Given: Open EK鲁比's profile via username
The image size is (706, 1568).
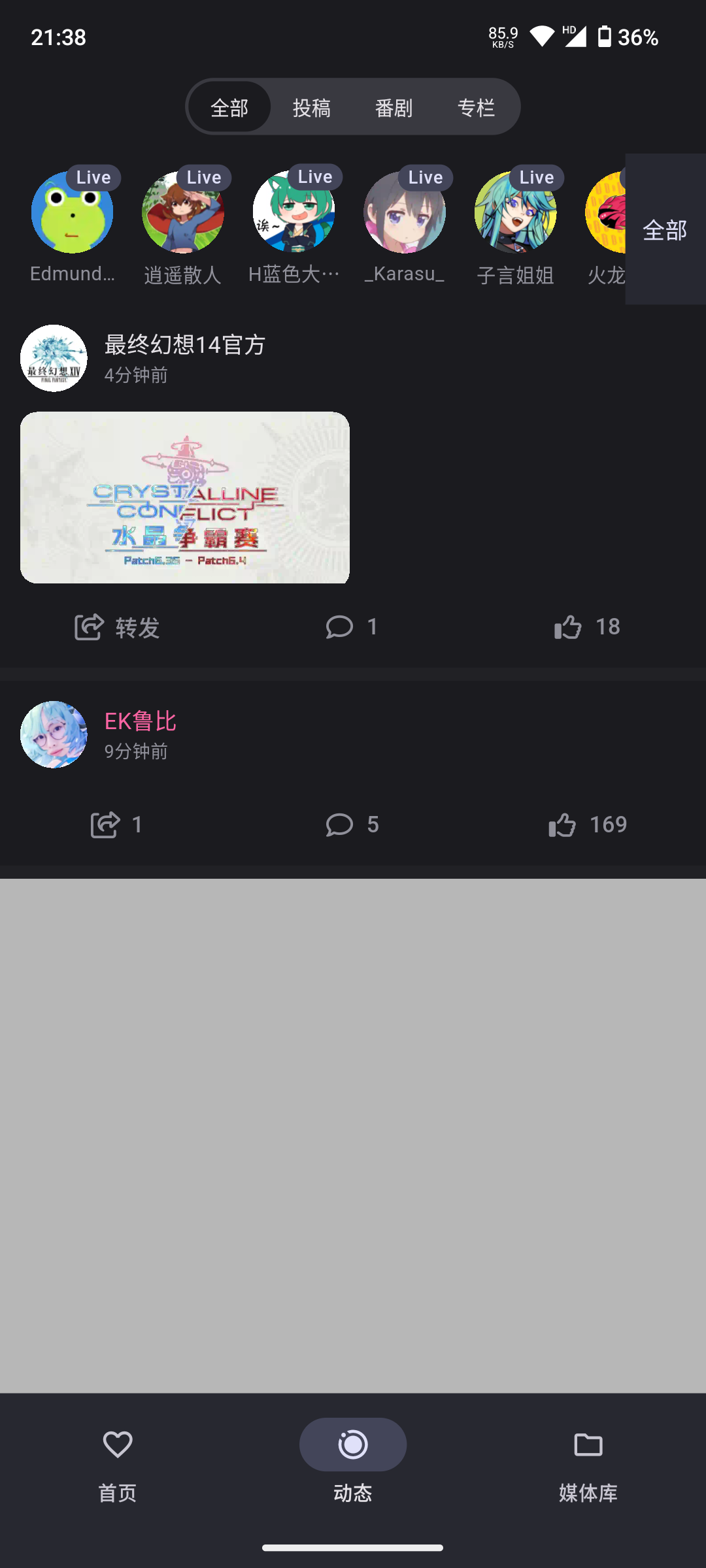Looking at the screenshot, I should point(139,722).
